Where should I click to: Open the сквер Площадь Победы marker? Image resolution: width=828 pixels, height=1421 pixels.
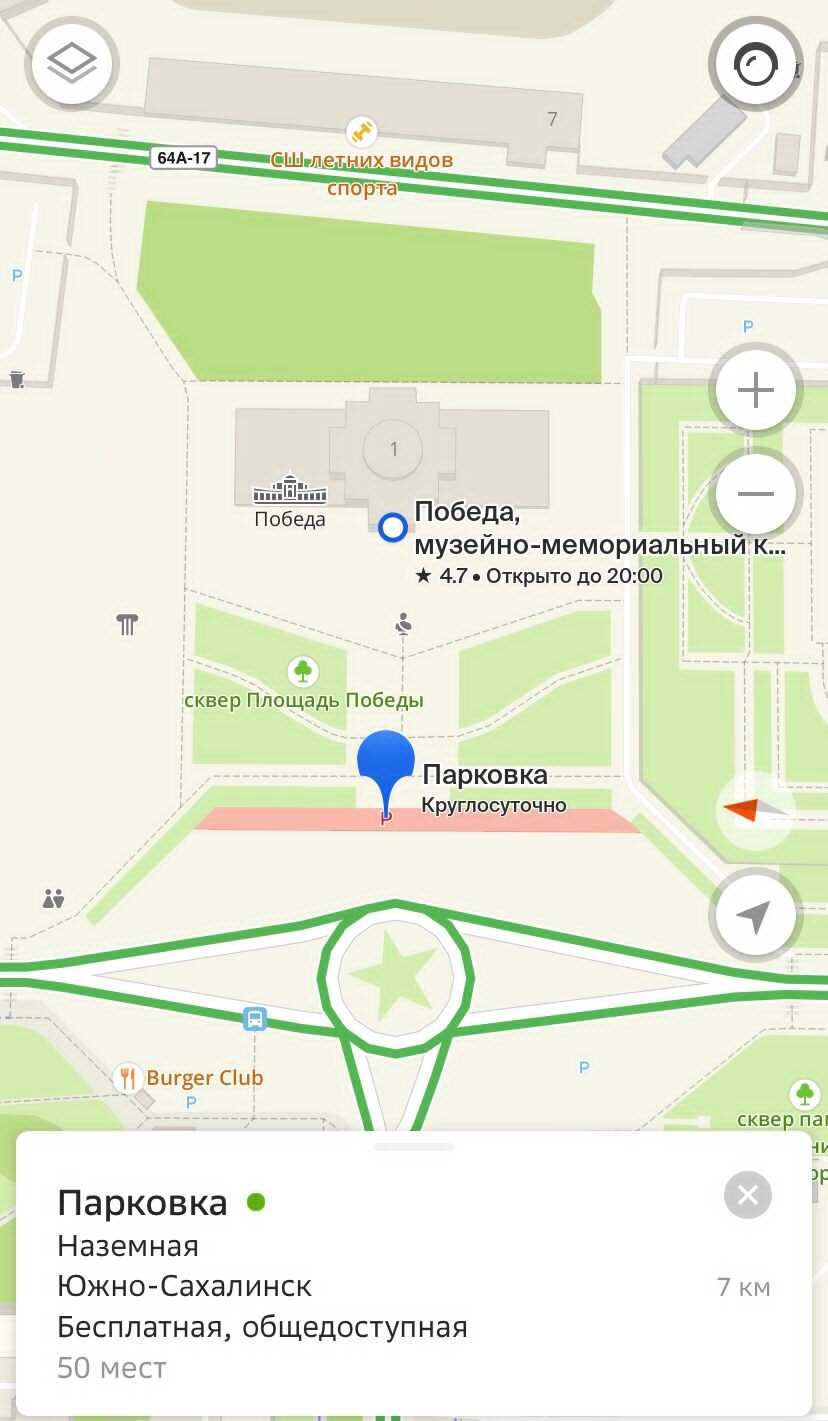click(302, 670)
